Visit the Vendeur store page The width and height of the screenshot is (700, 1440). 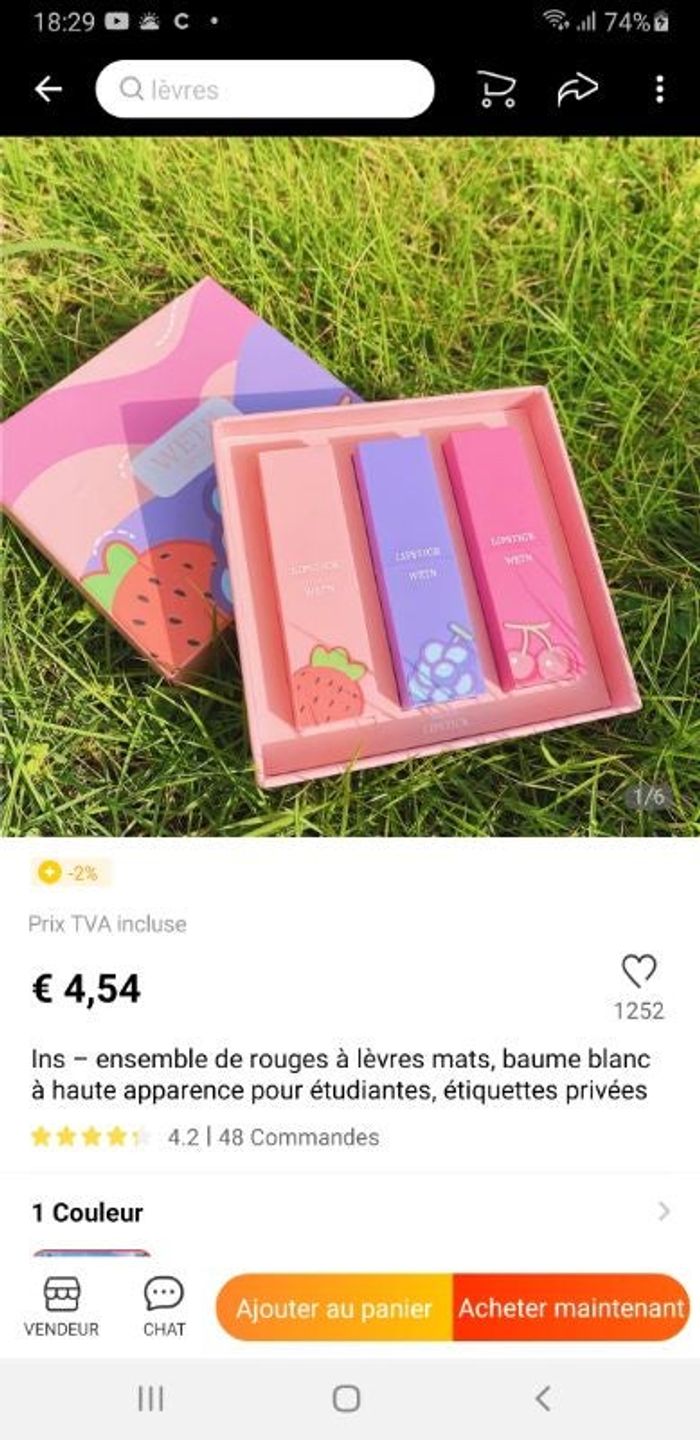pos(61,1306)
